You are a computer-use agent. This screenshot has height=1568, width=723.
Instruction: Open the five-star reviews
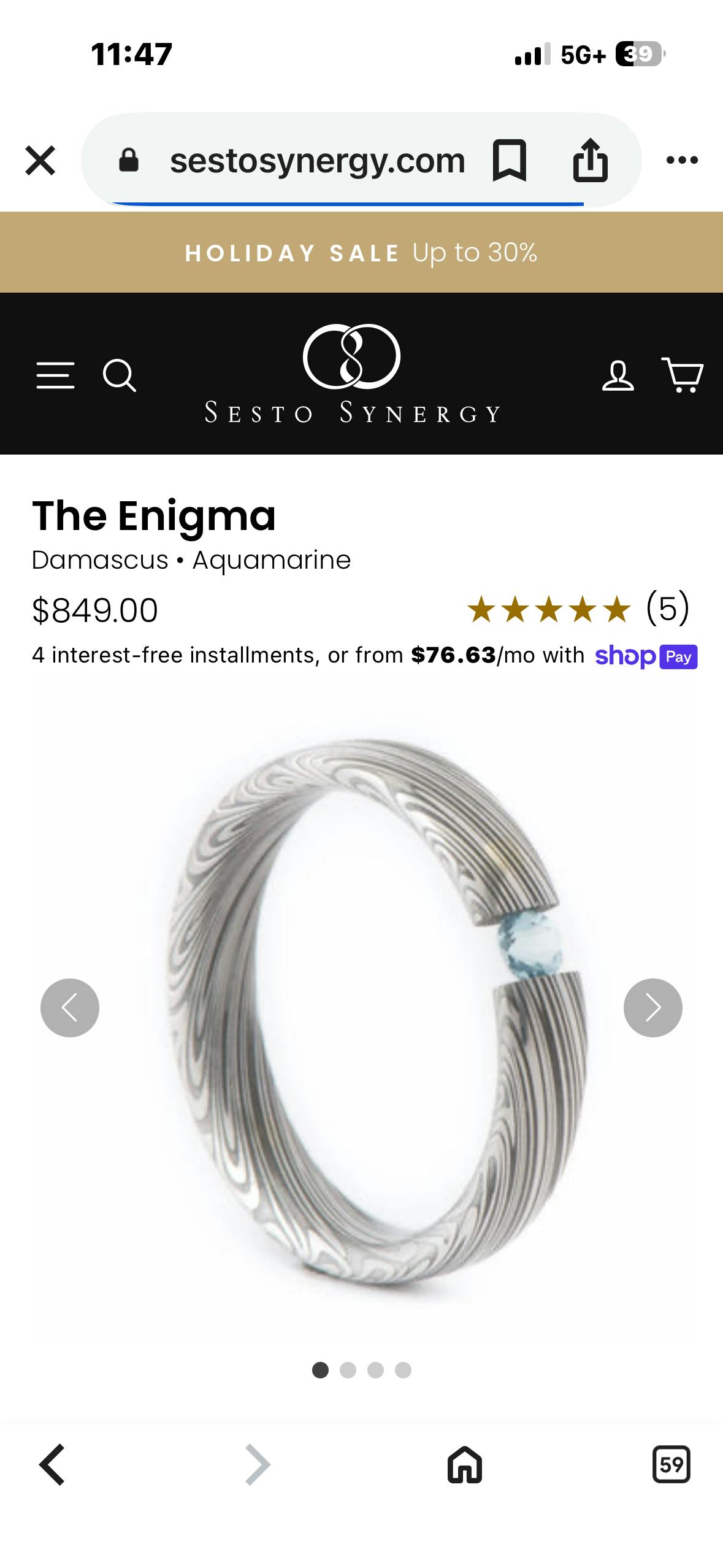tap(578, 609)
